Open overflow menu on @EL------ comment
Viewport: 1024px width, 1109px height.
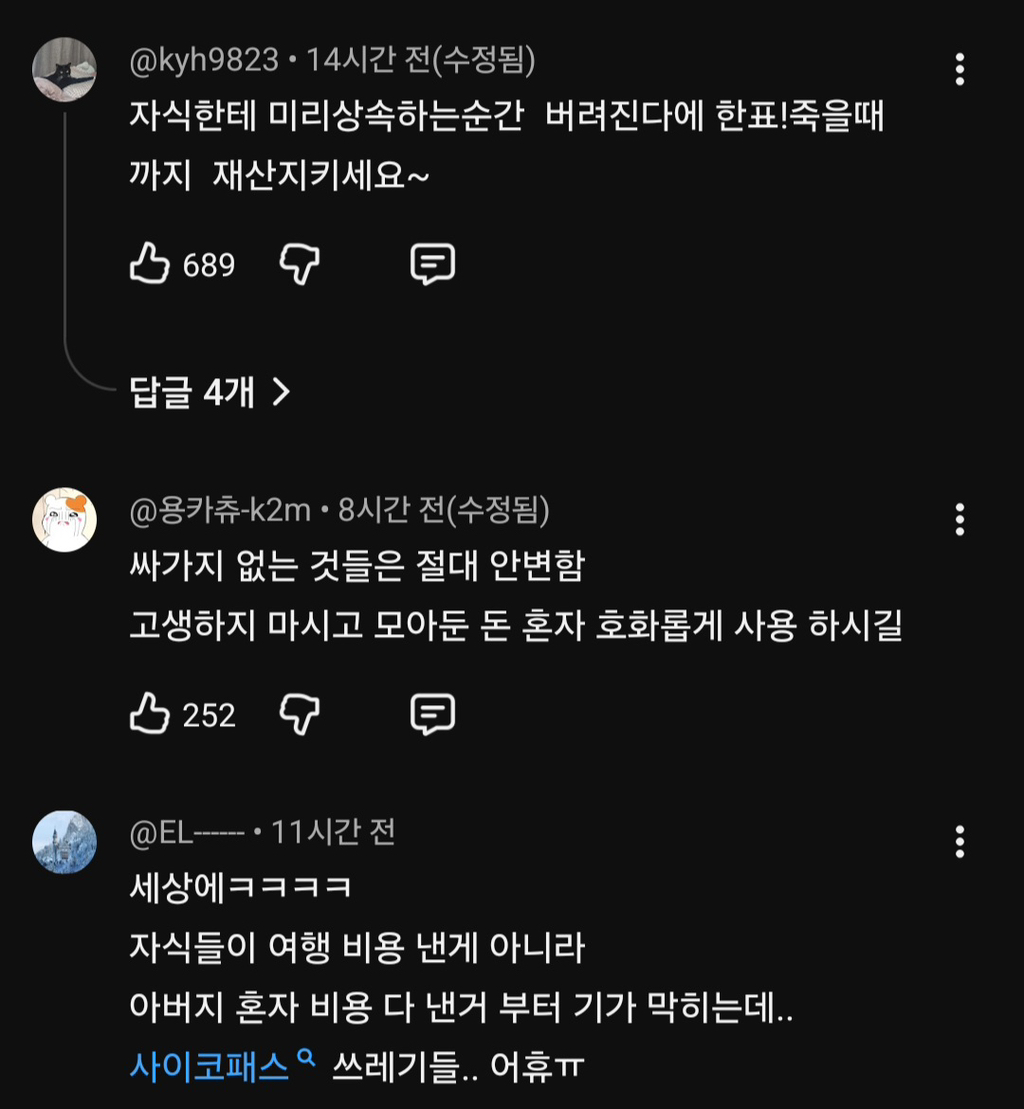[960, 842]
